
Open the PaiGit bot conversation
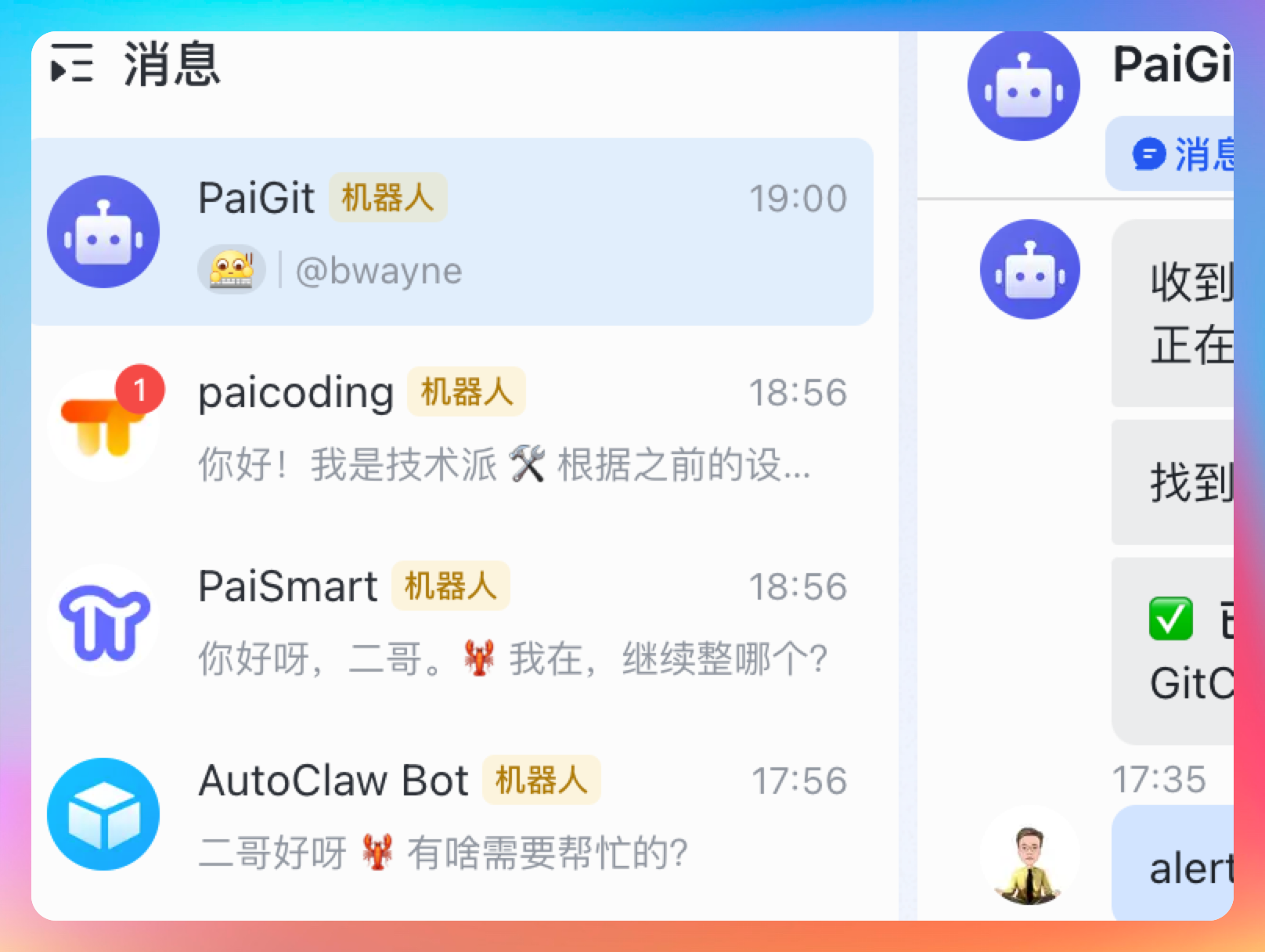point(452,232)
